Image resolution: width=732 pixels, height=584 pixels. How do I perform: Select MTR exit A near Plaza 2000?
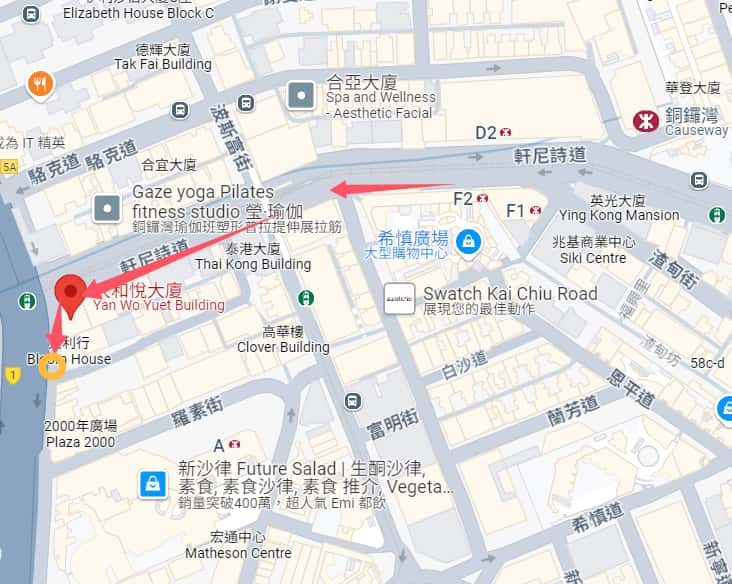tap(233, 444)
